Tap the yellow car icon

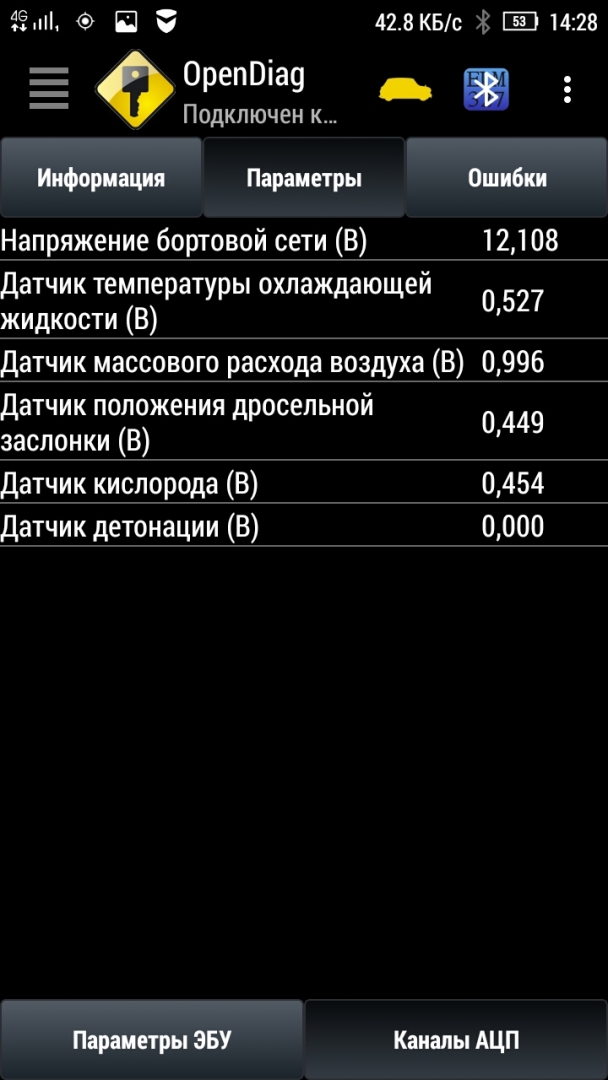(x=406, y=90)
